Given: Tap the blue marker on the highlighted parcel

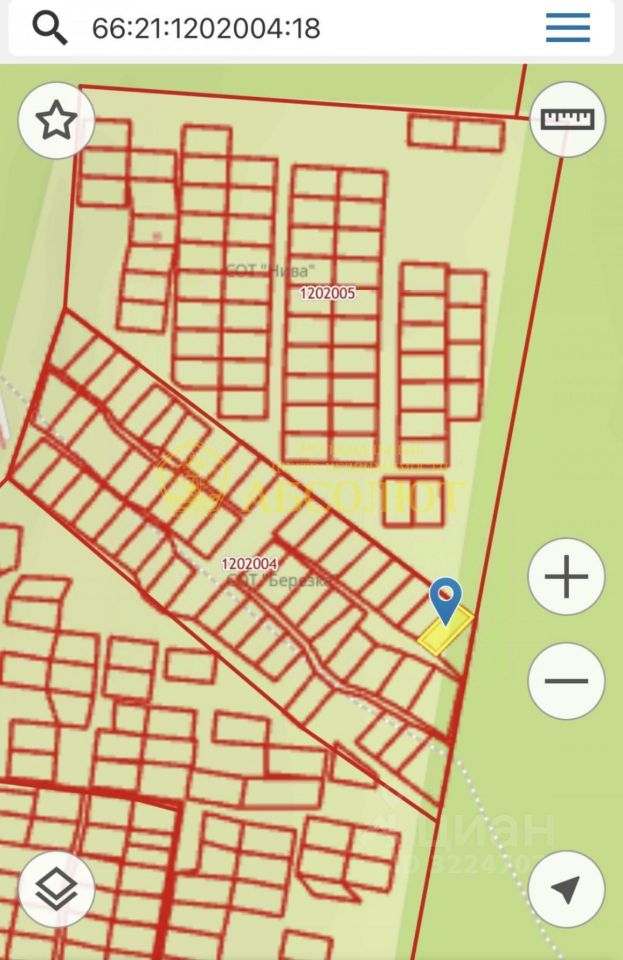Looking at the screenshot, I should pos(446,600).
